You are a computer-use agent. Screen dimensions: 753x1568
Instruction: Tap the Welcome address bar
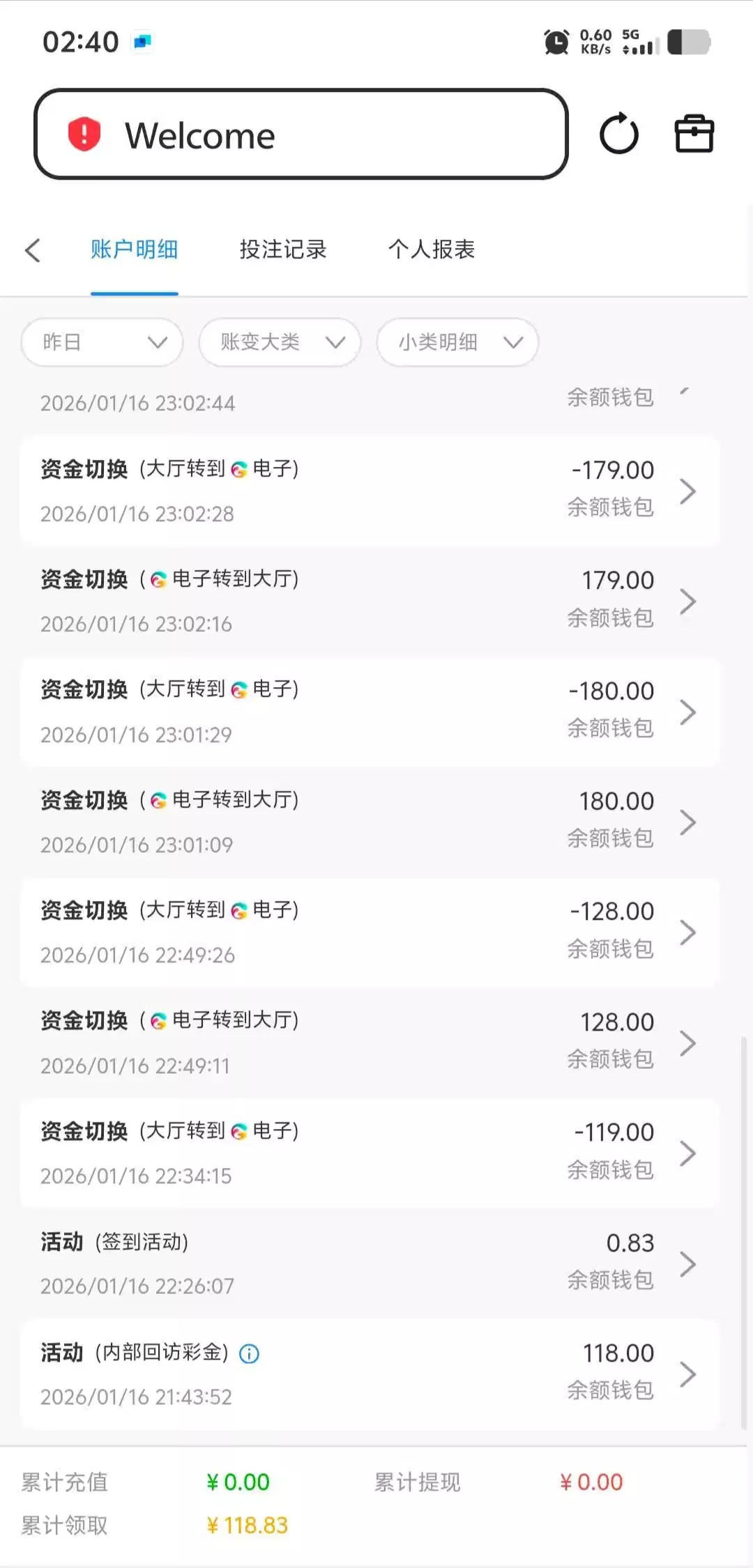300,134
